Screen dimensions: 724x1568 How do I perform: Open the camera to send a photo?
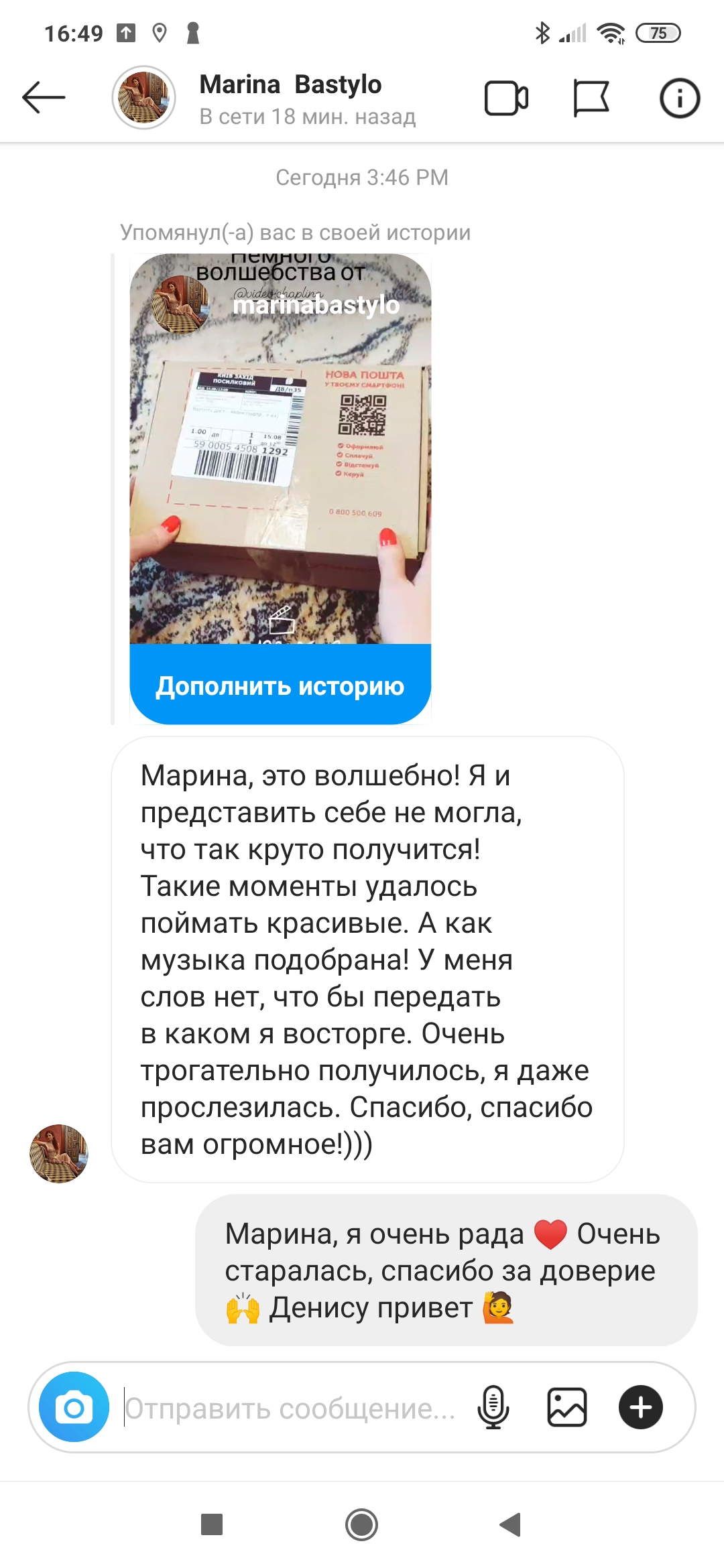[x=74, y=1407]
